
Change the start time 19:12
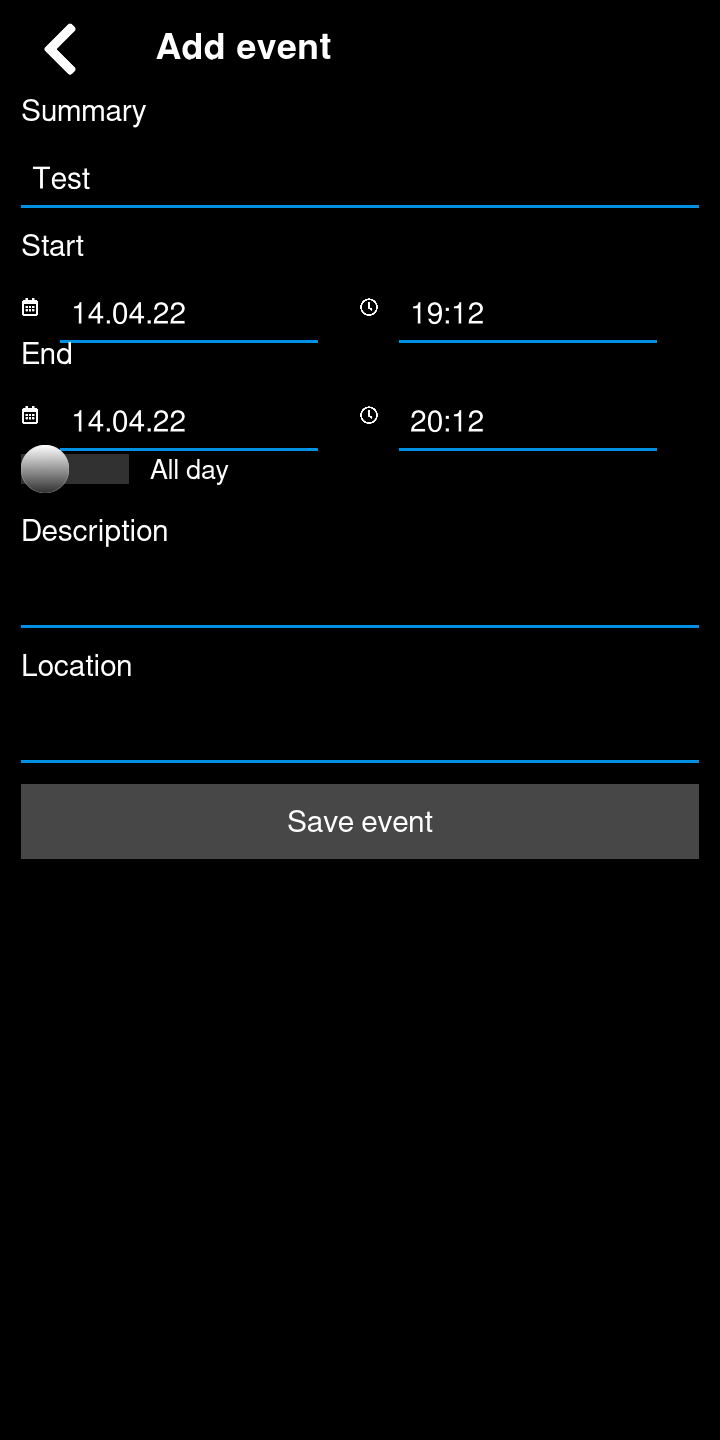(x=528, y=314)
